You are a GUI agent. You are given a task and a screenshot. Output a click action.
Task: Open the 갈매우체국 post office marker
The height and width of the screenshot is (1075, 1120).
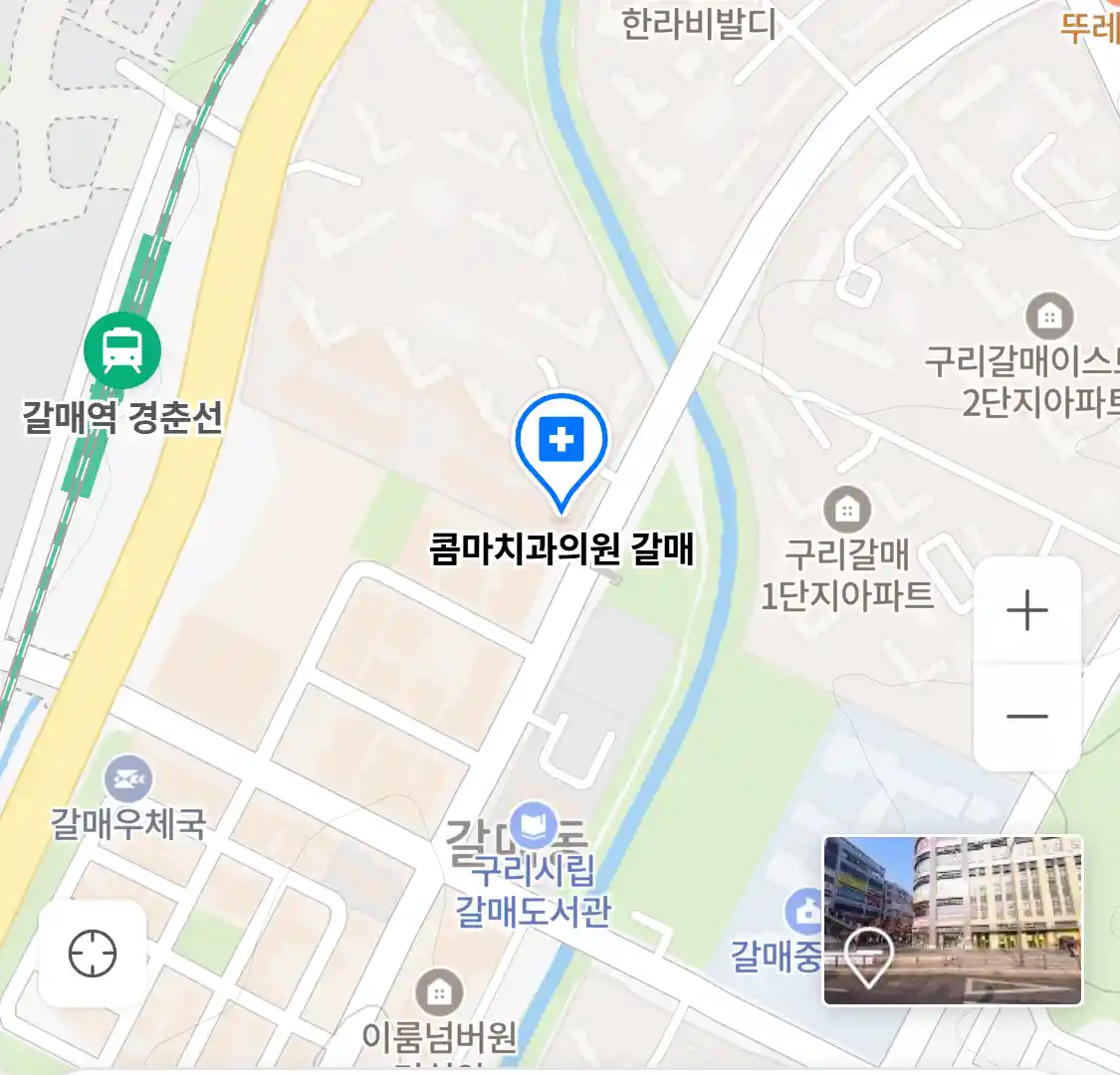128,779
